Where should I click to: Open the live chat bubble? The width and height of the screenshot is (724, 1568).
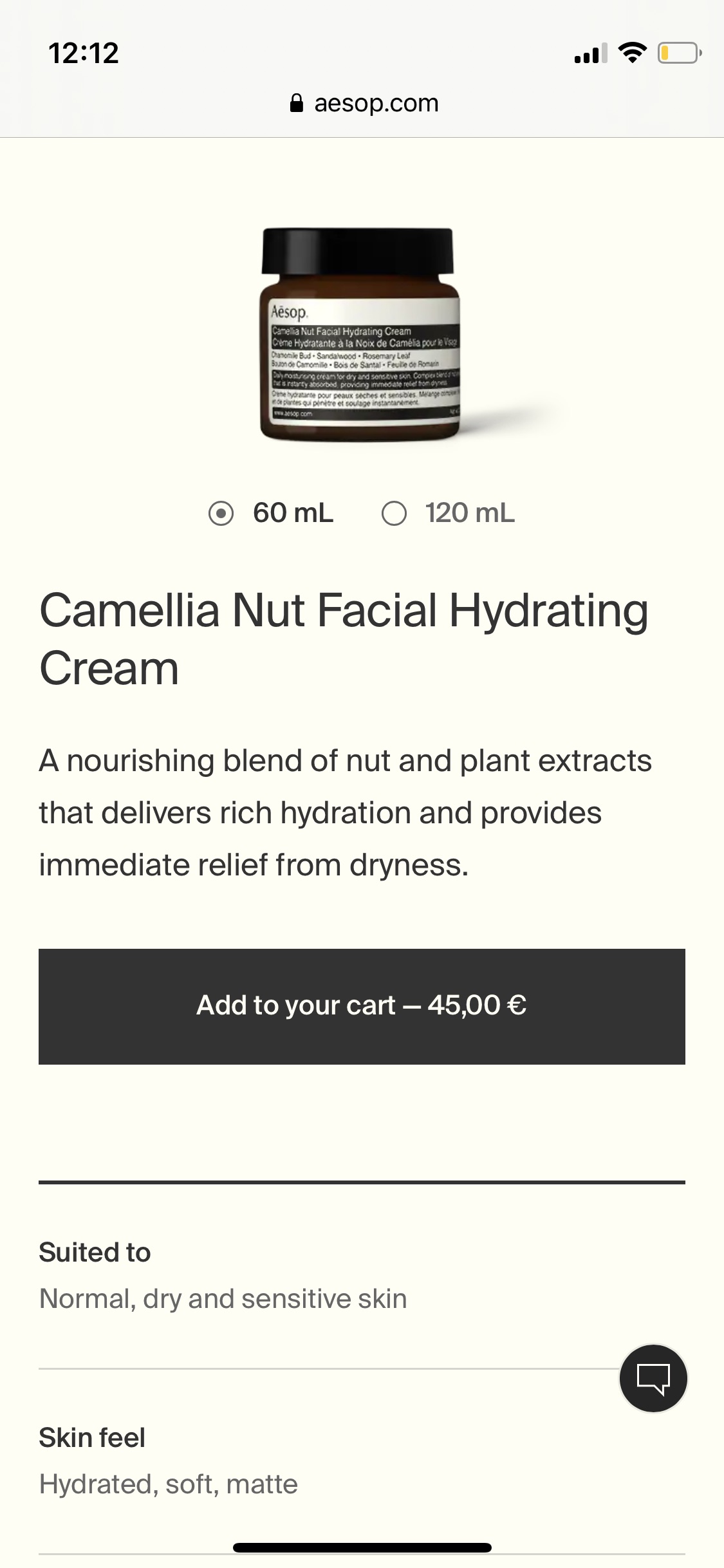(x=653, y=1378)
